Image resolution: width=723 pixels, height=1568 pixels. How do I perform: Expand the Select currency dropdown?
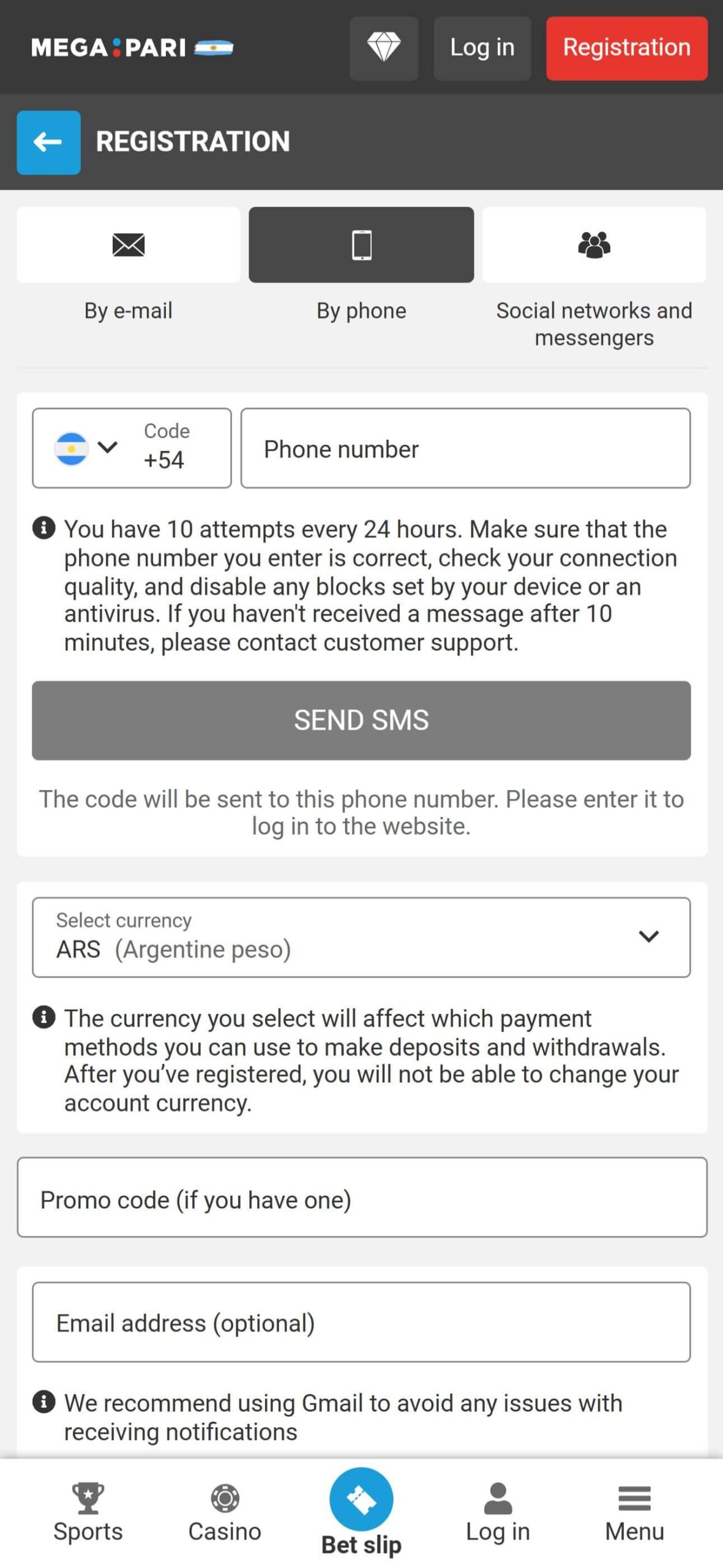pyautogui.click(x=361, y=937)
